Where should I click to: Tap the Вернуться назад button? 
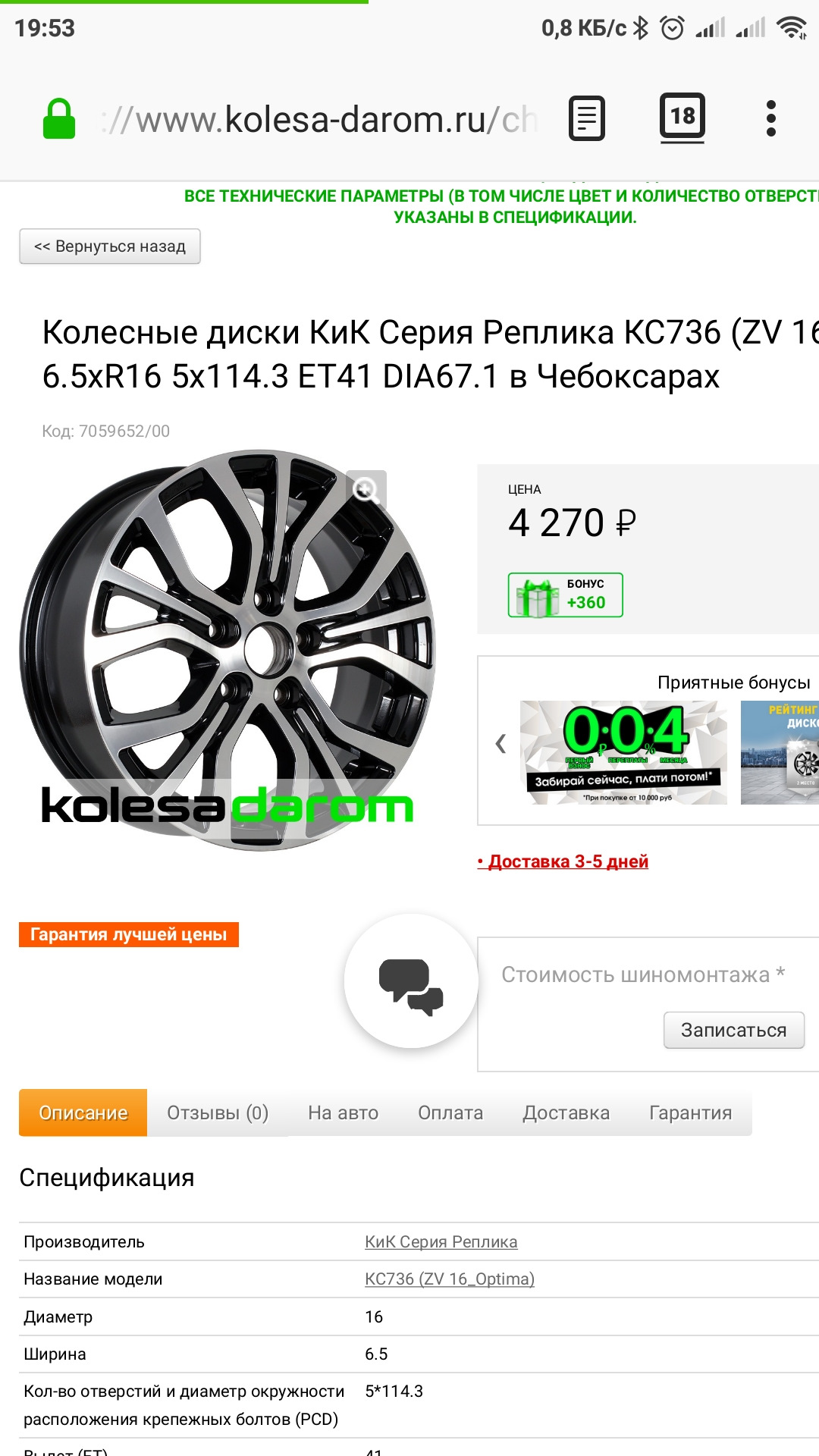(x=110, y=246)
